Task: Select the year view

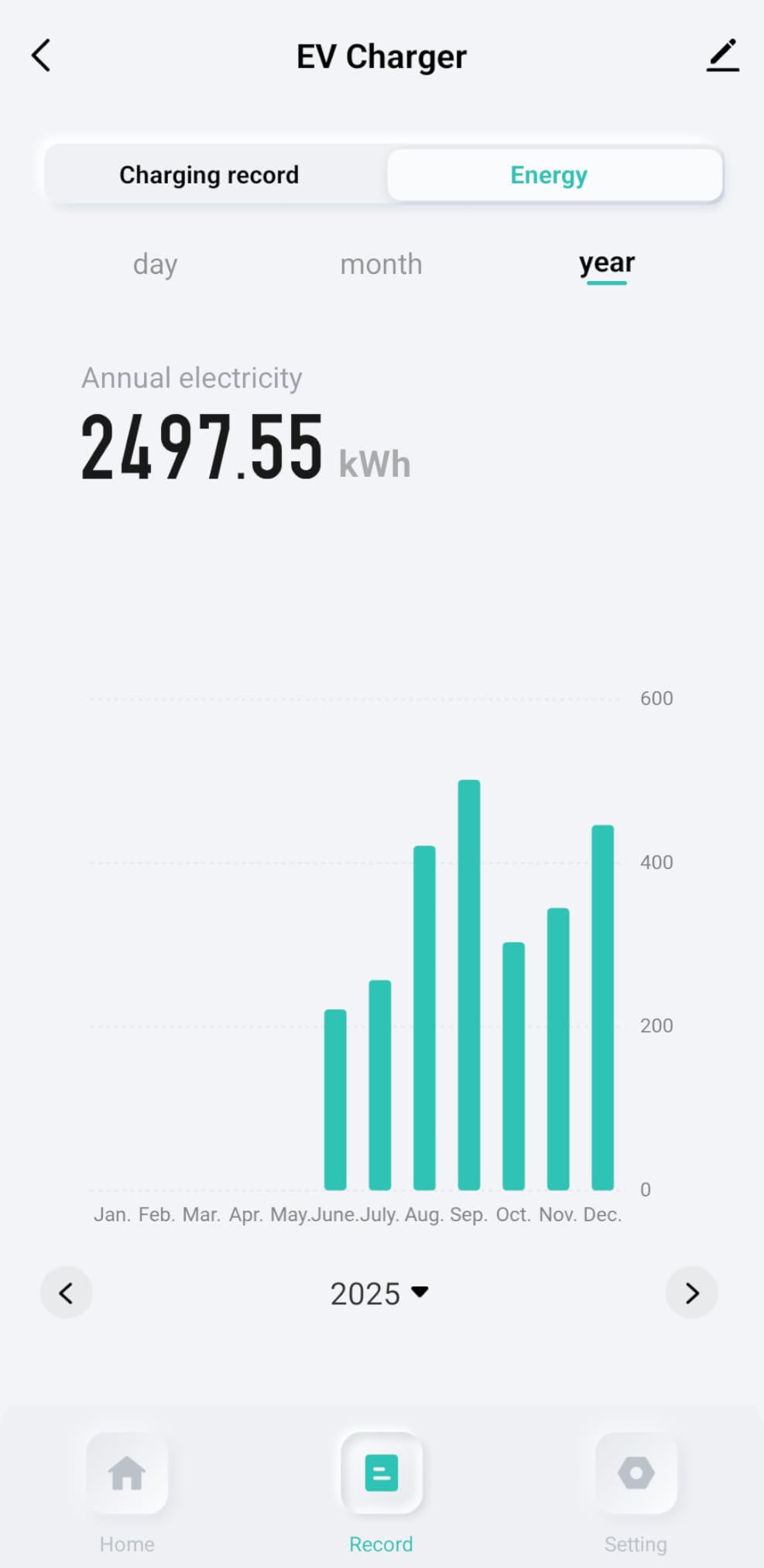Action: [x=606, y=264]
